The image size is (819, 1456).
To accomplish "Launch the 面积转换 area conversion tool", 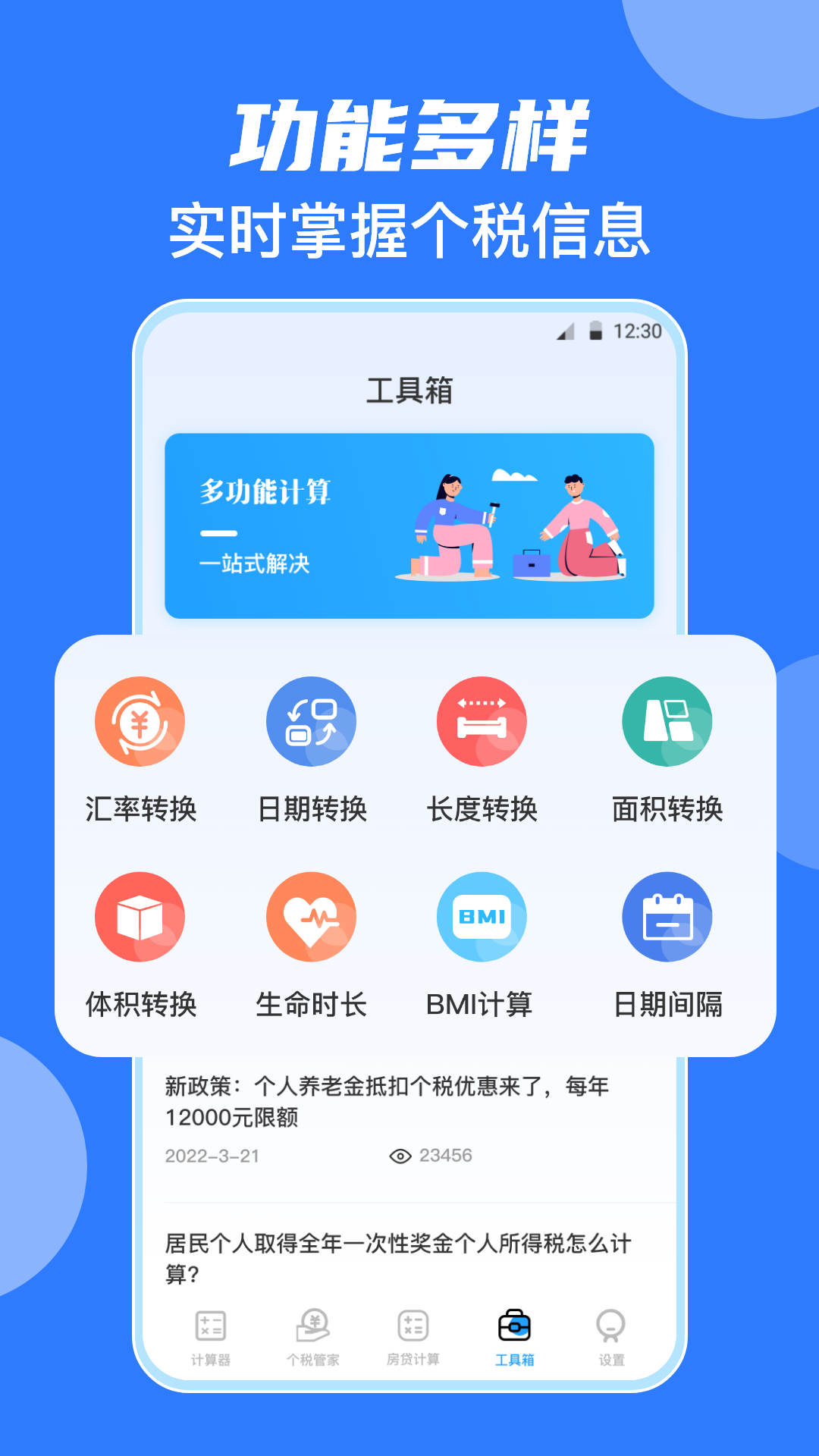I will (x=666, y=721).
